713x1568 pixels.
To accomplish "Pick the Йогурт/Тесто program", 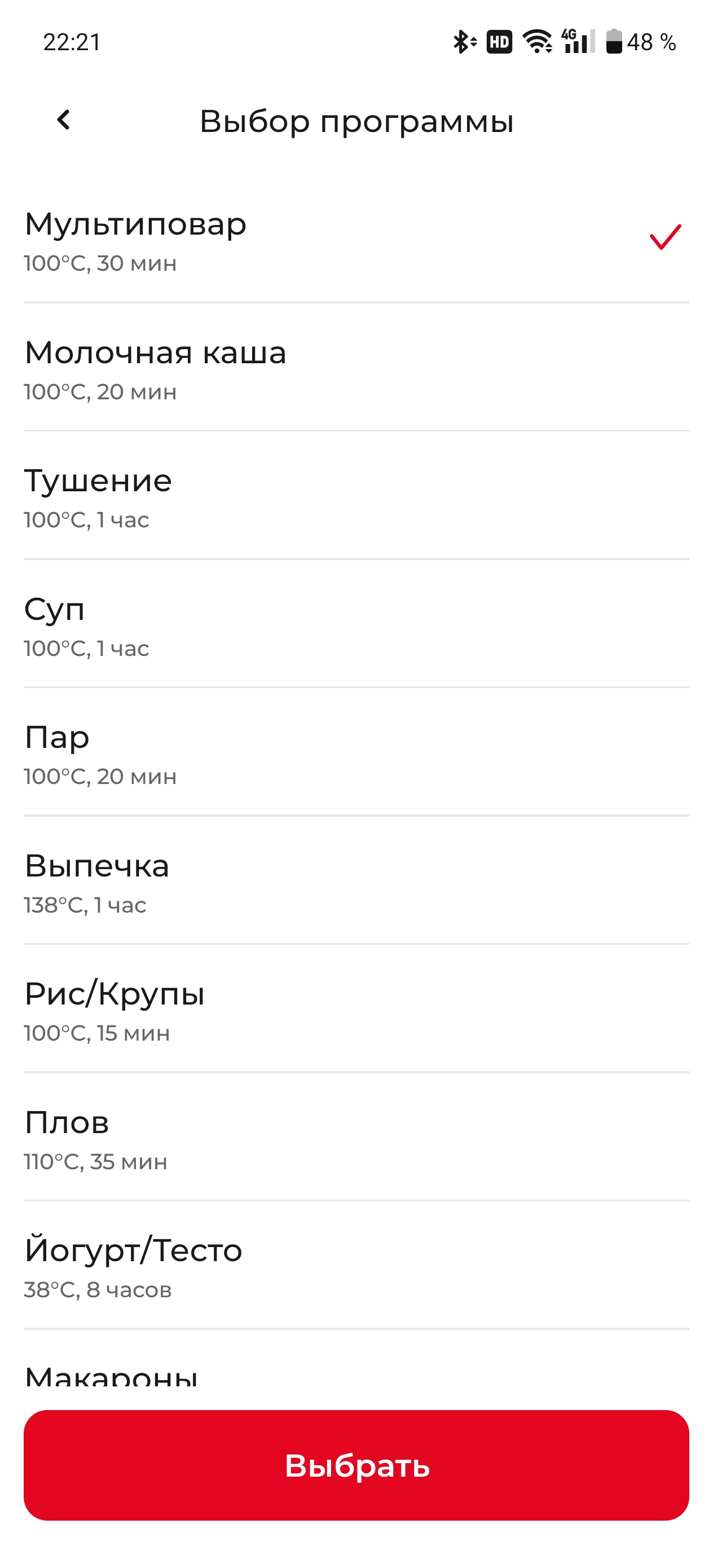I will tap(356, 1268).
